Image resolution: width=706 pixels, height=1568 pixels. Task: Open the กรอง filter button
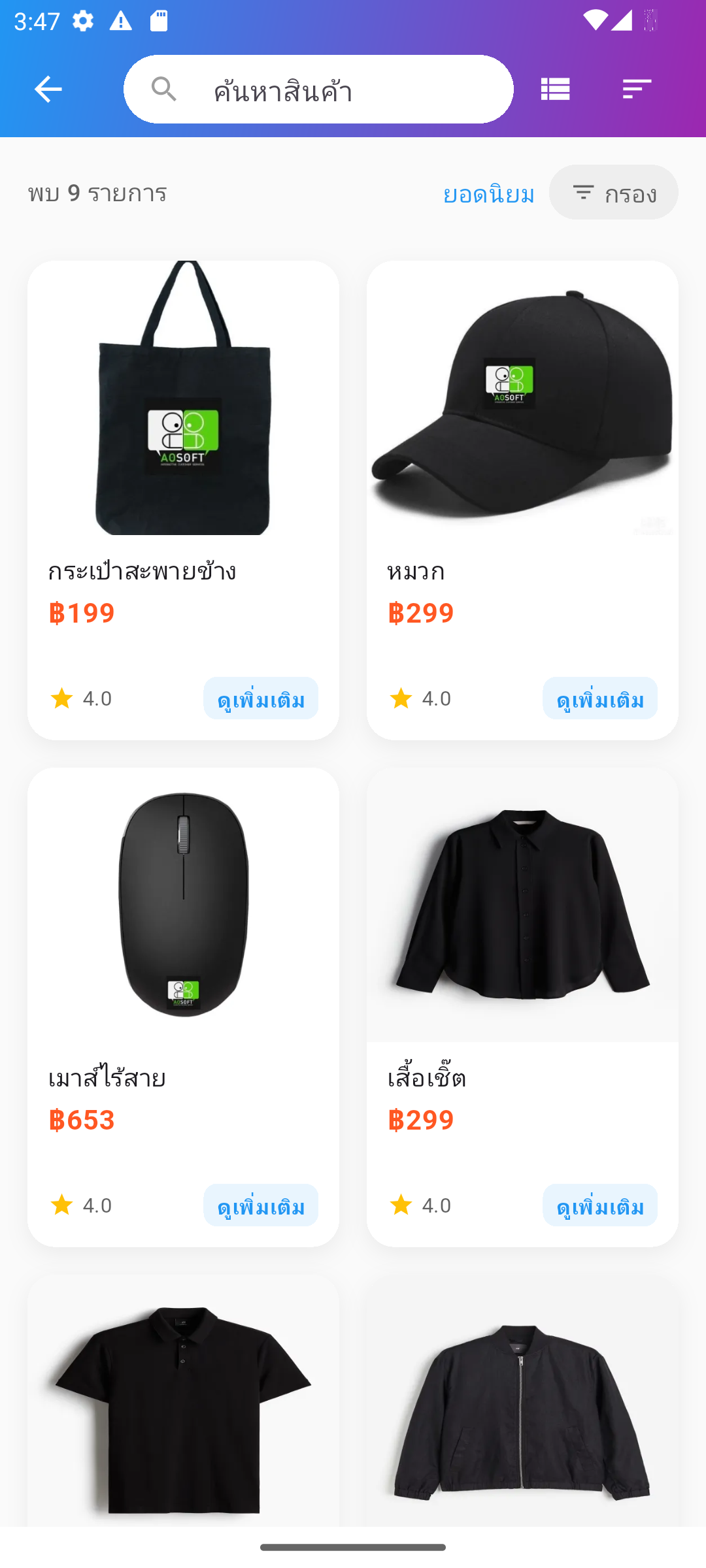coord(613,193)
